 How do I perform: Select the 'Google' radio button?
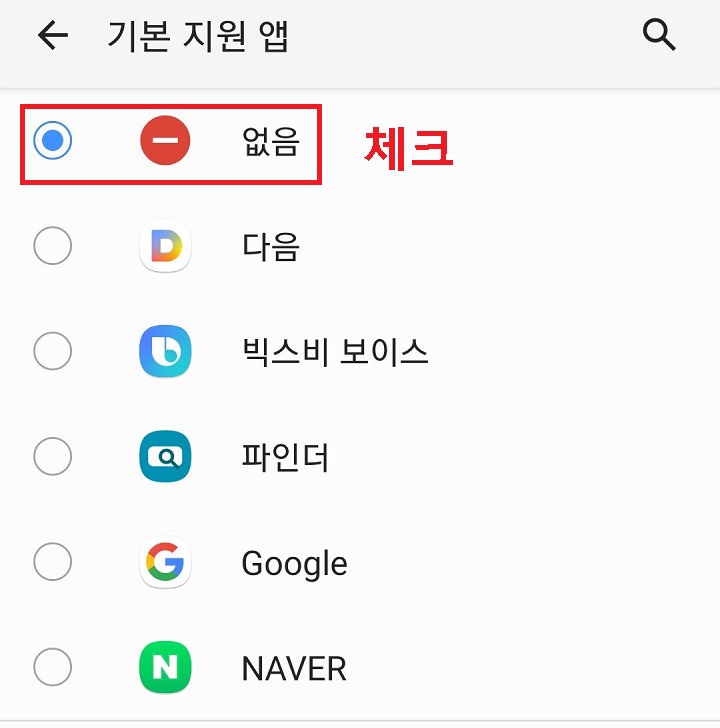pyautogui.click(x=53, y=562)
